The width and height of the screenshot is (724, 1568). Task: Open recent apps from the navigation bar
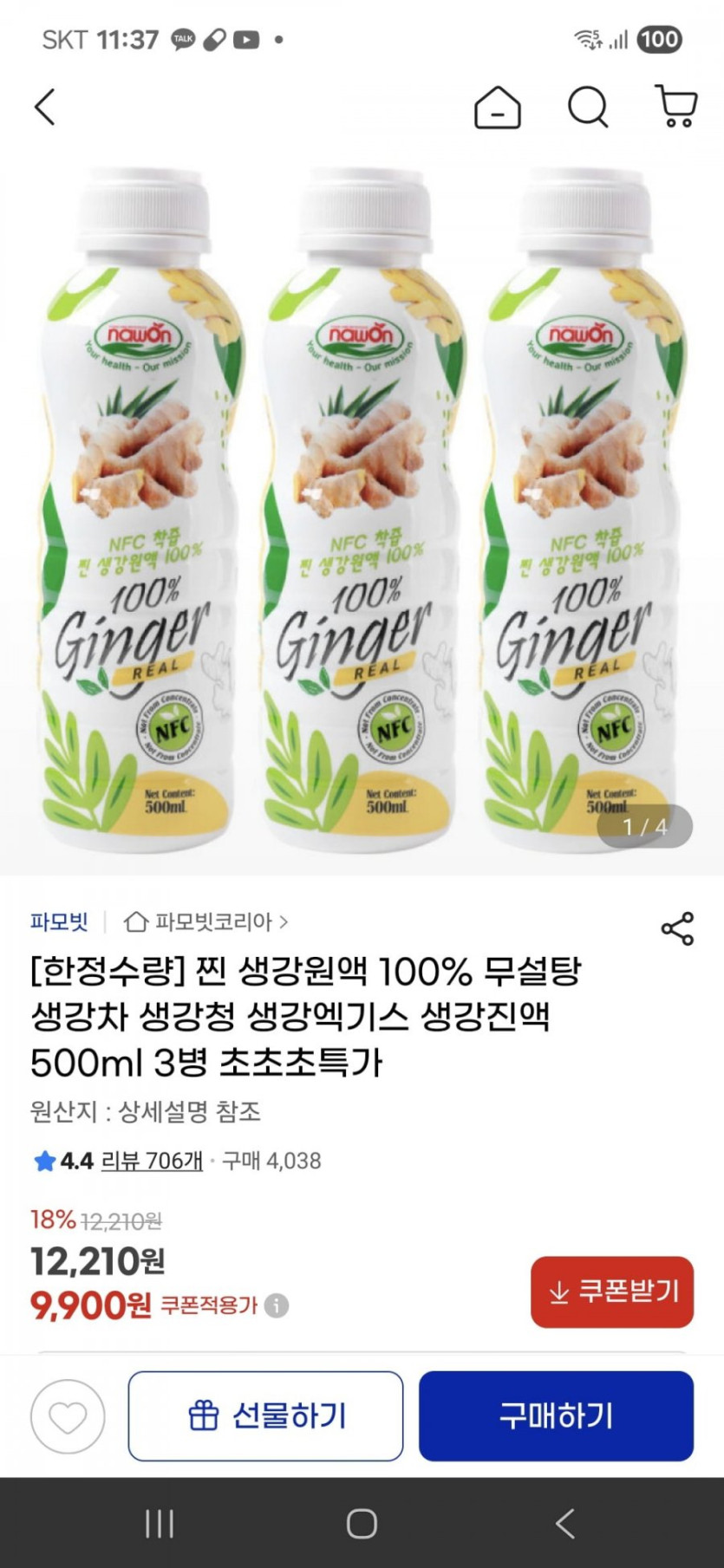(160, 1523)
